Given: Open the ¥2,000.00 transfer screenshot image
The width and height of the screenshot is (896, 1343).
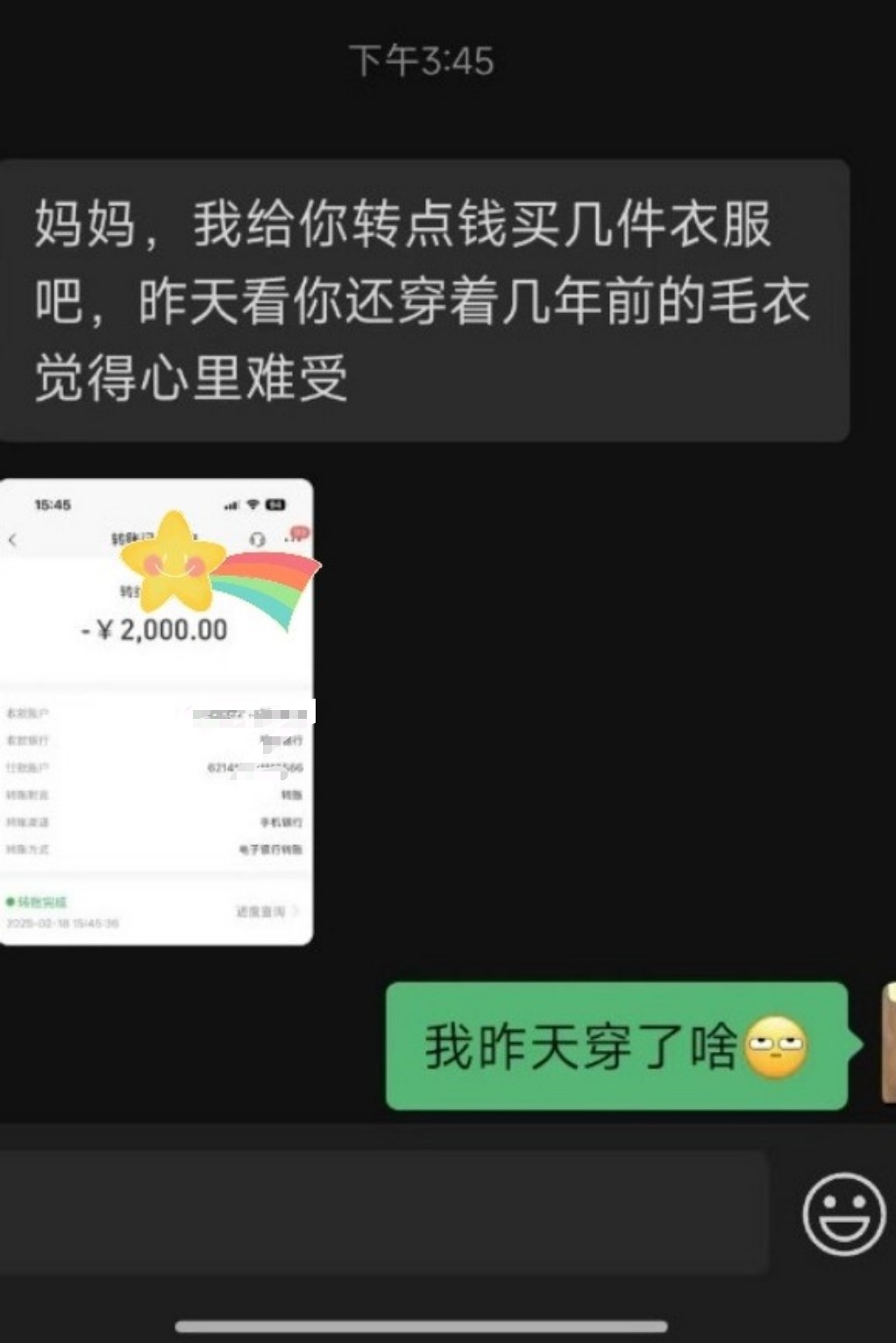Looking at the screenshot, I should 156,712.
